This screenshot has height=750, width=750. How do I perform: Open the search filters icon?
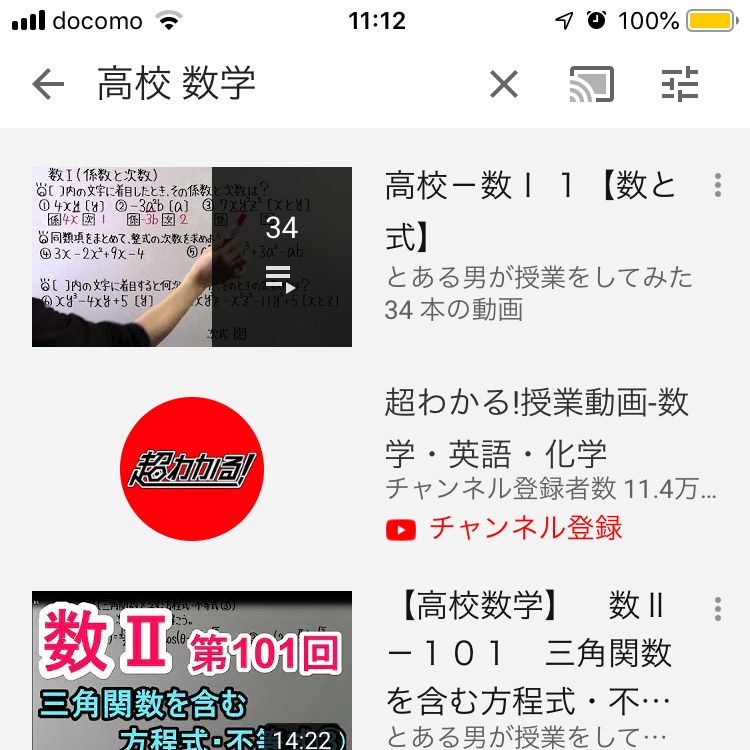point(680,85)
